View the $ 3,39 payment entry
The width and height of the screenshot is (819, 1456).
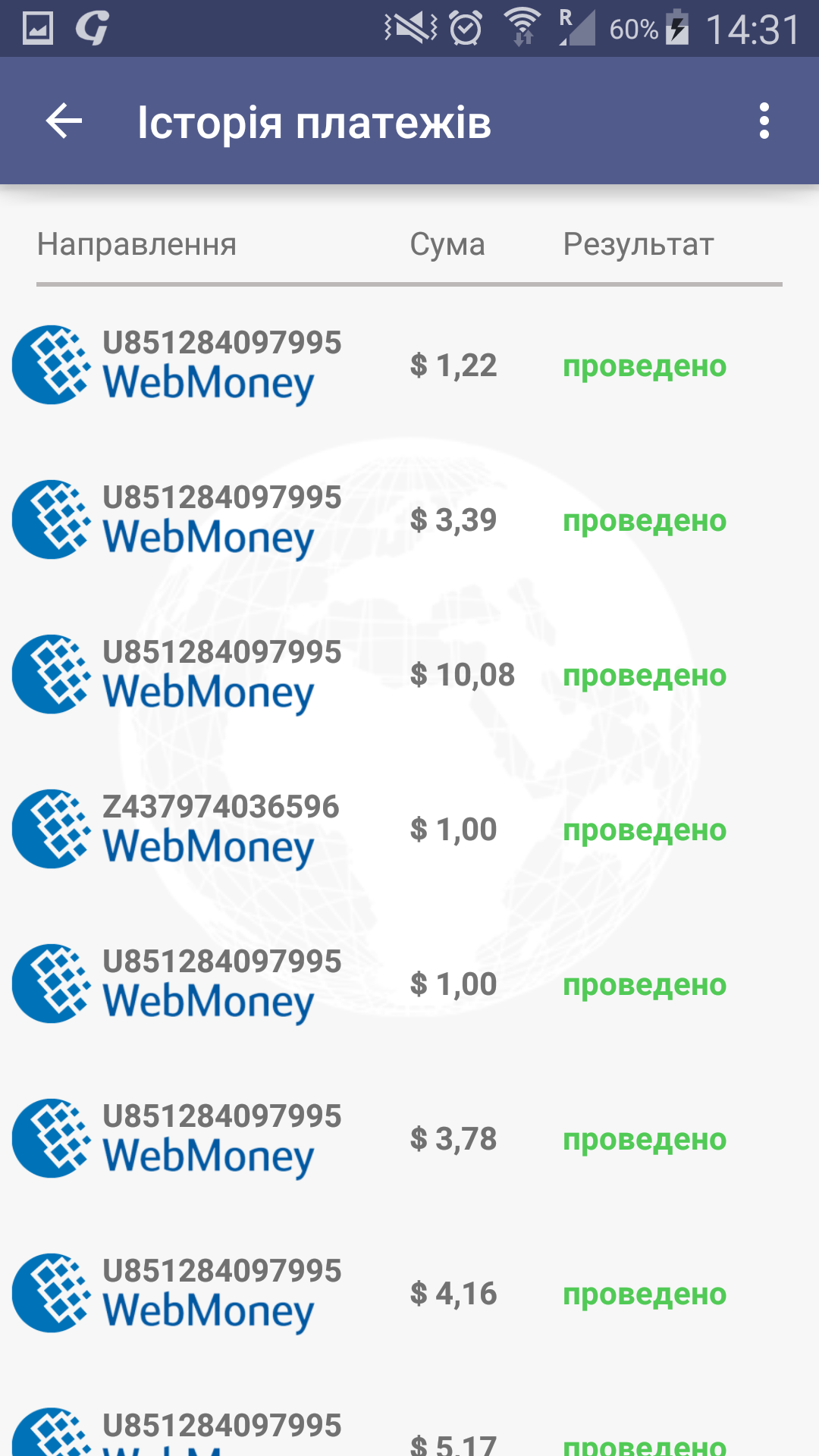pyautogui.click(x=409, y=520)
